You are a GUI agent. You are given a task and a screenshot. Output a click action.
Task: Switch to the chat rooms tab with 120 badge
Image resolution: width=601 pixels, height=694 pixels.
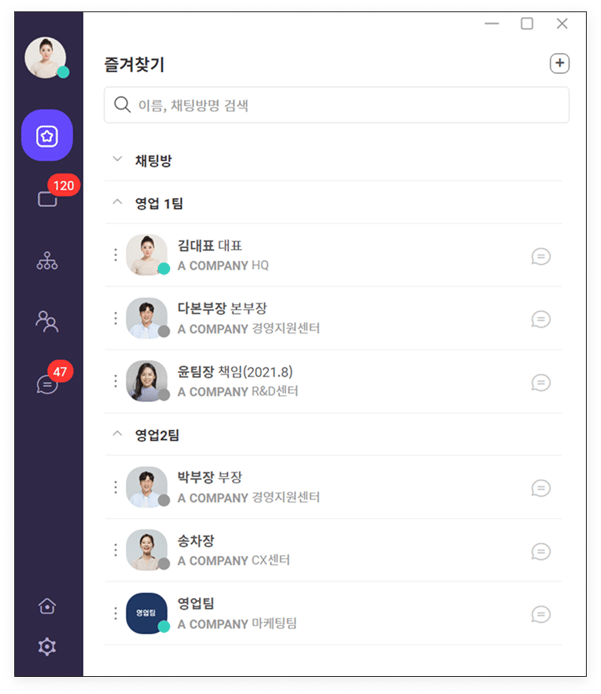(47, 198)
